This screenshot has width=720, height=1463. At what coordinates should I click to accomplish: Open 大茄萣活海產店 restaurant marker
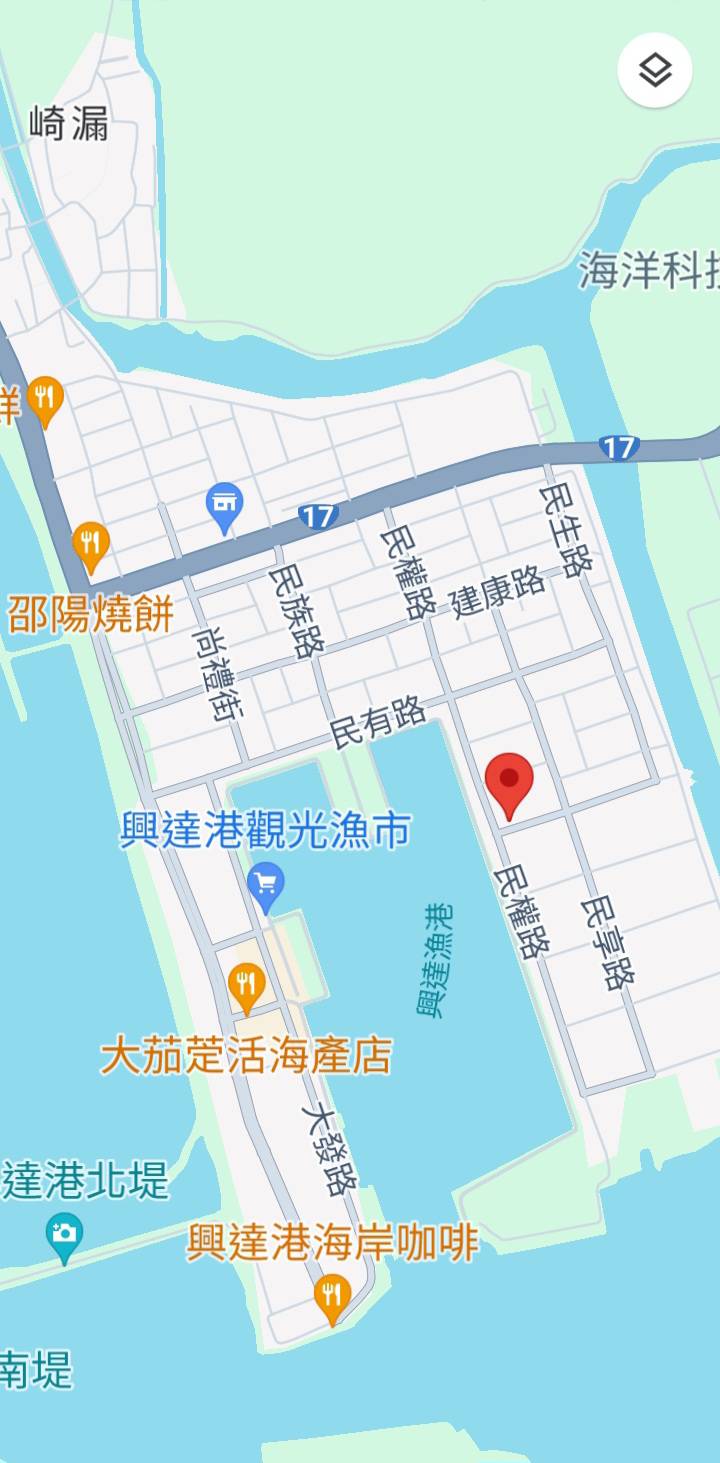[246, 985]
